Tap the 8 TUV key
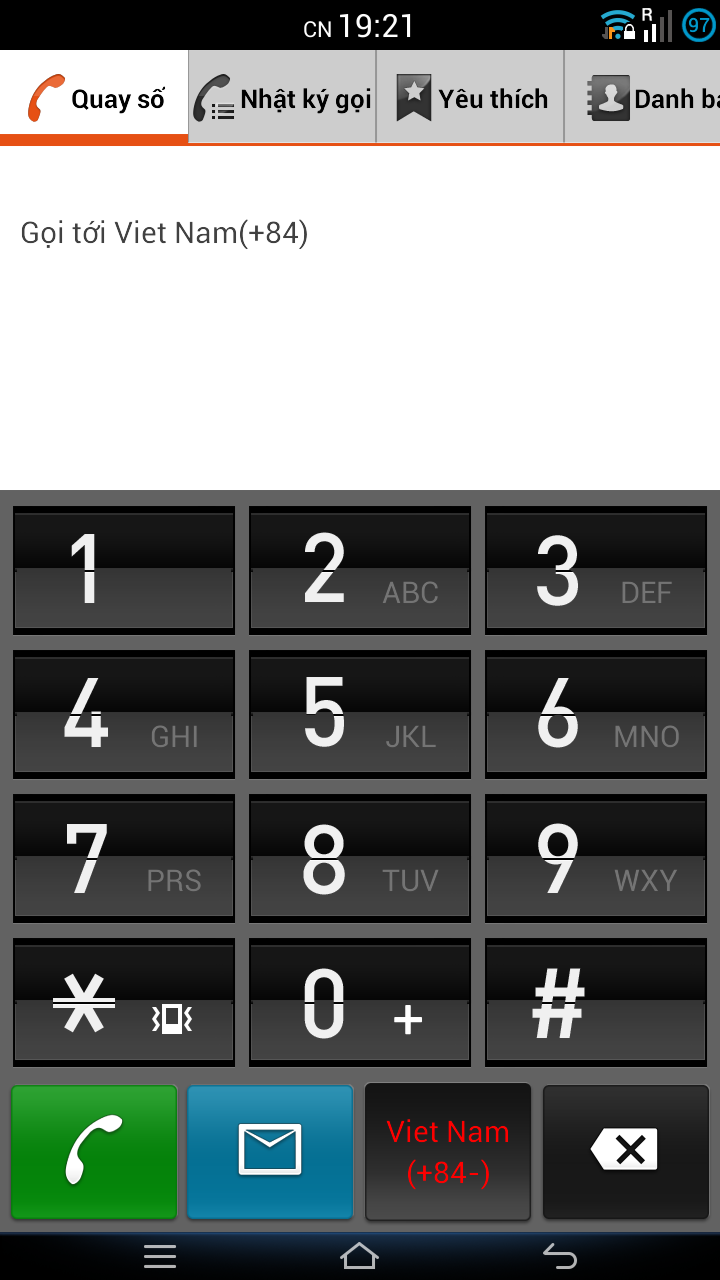Image resolution: width=720 pixels, height=1280 pixels. (x=360, y=858)
